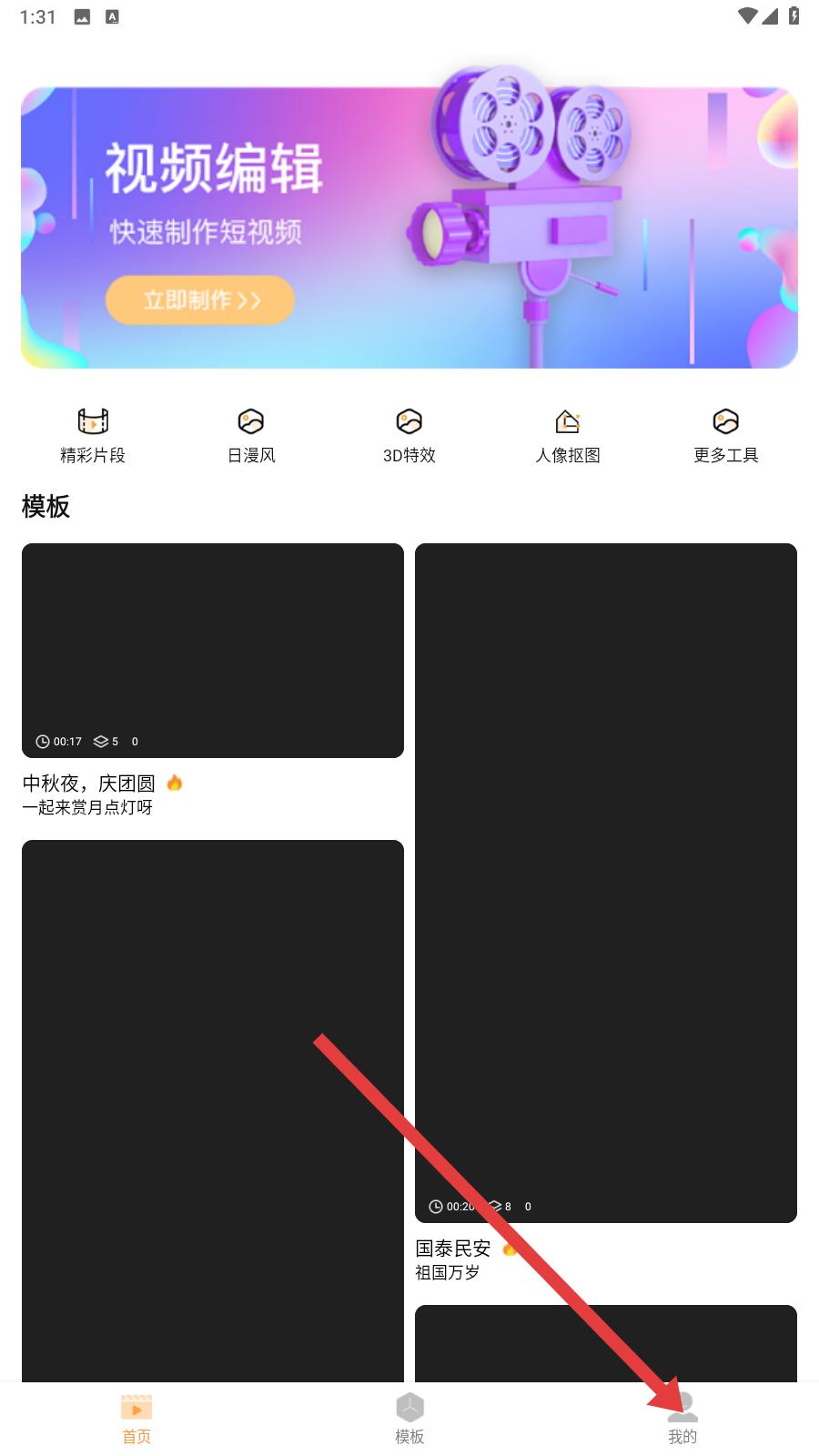Switch to the 我的 tab

(682, 1418)
